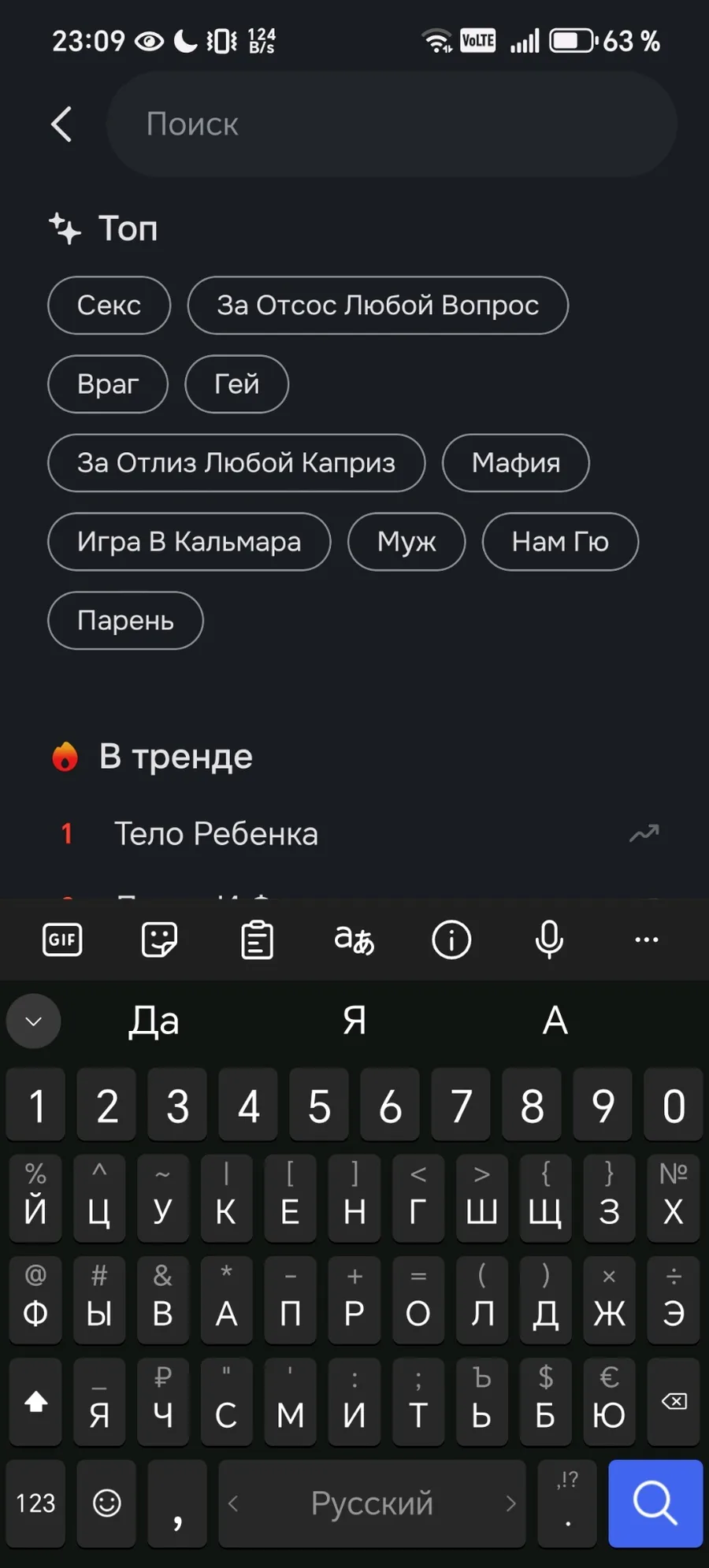Choose the Мафия chip

click(x=516, y=463)
